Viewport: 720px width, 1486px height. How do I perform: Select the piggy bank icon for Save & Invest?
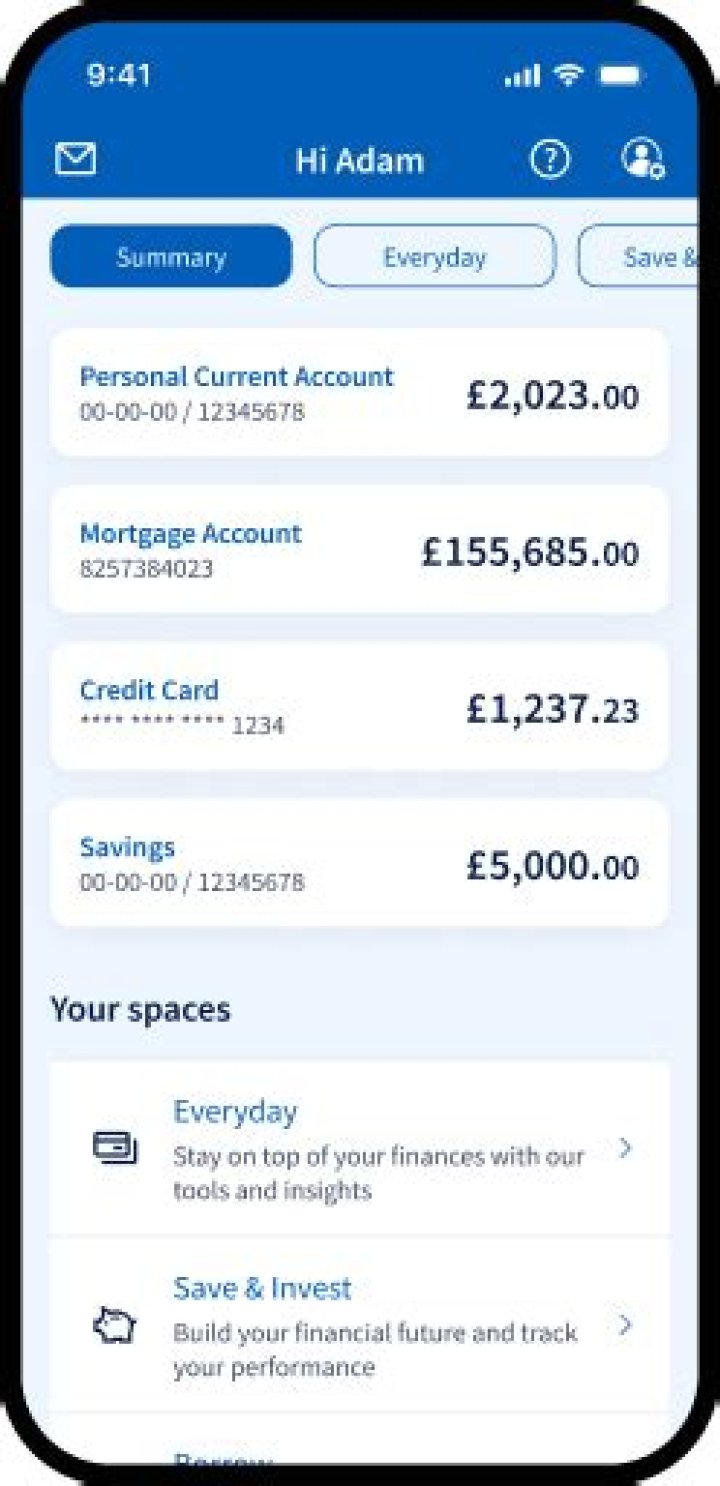click(x=114, y=1325)
